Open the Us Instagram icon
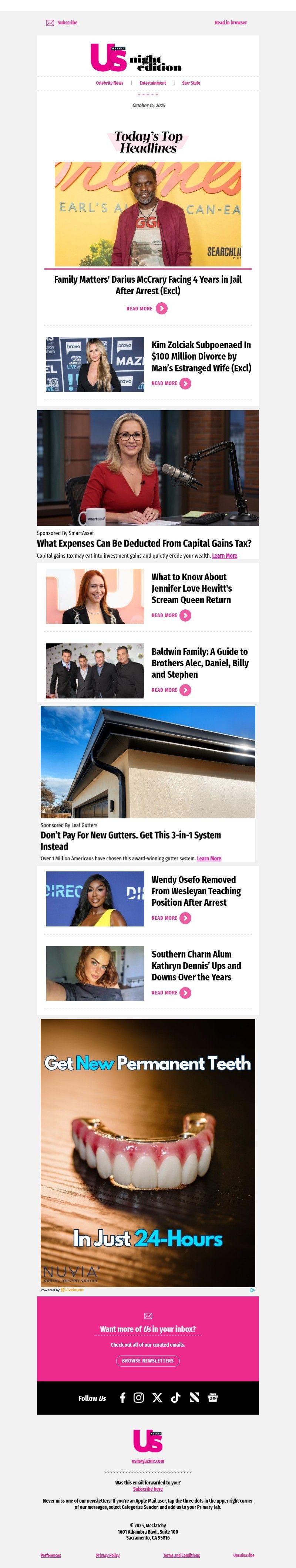Viewport: 296px width, 1568px height. pyautogui.click(x=139, y=1398)
